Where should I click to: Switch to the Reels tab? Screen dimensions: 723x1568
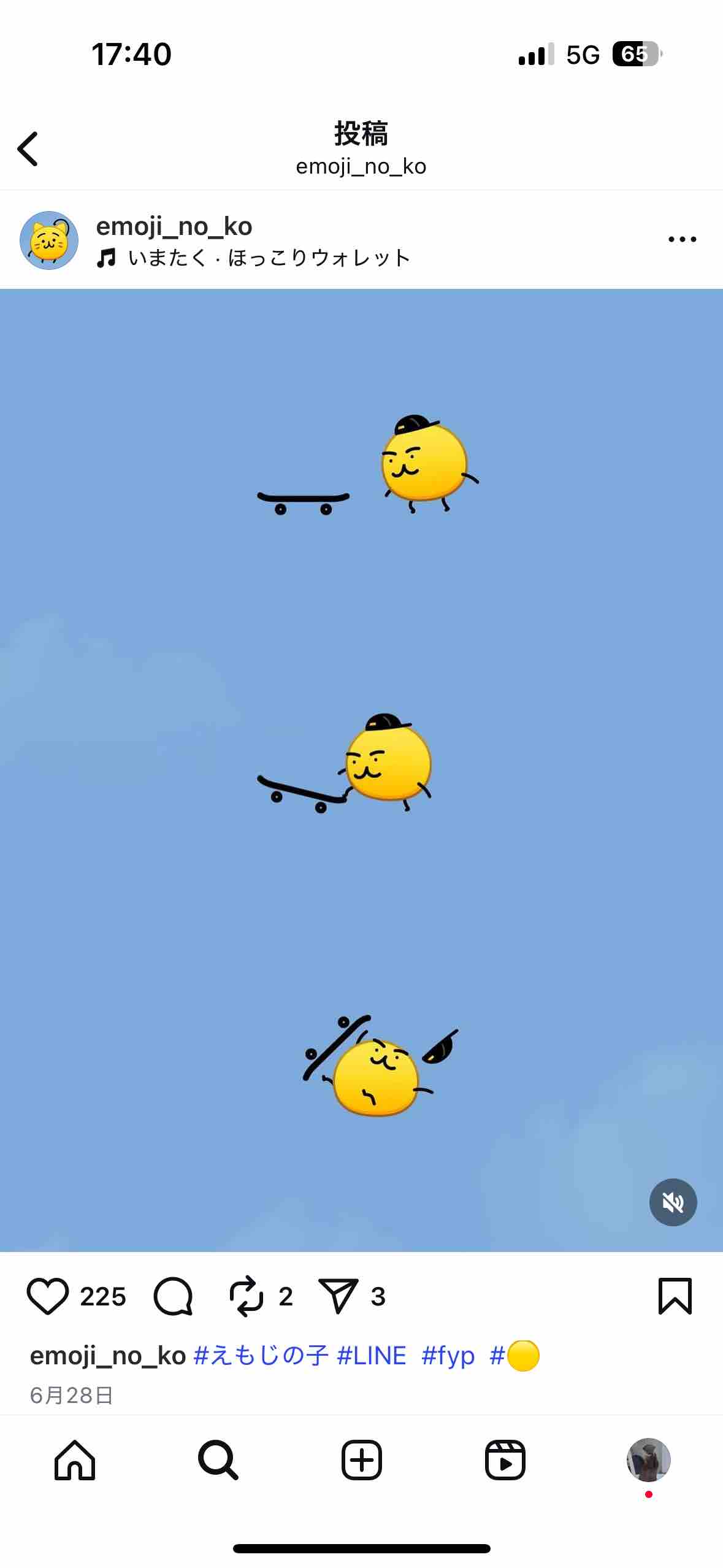point(505,1460)
